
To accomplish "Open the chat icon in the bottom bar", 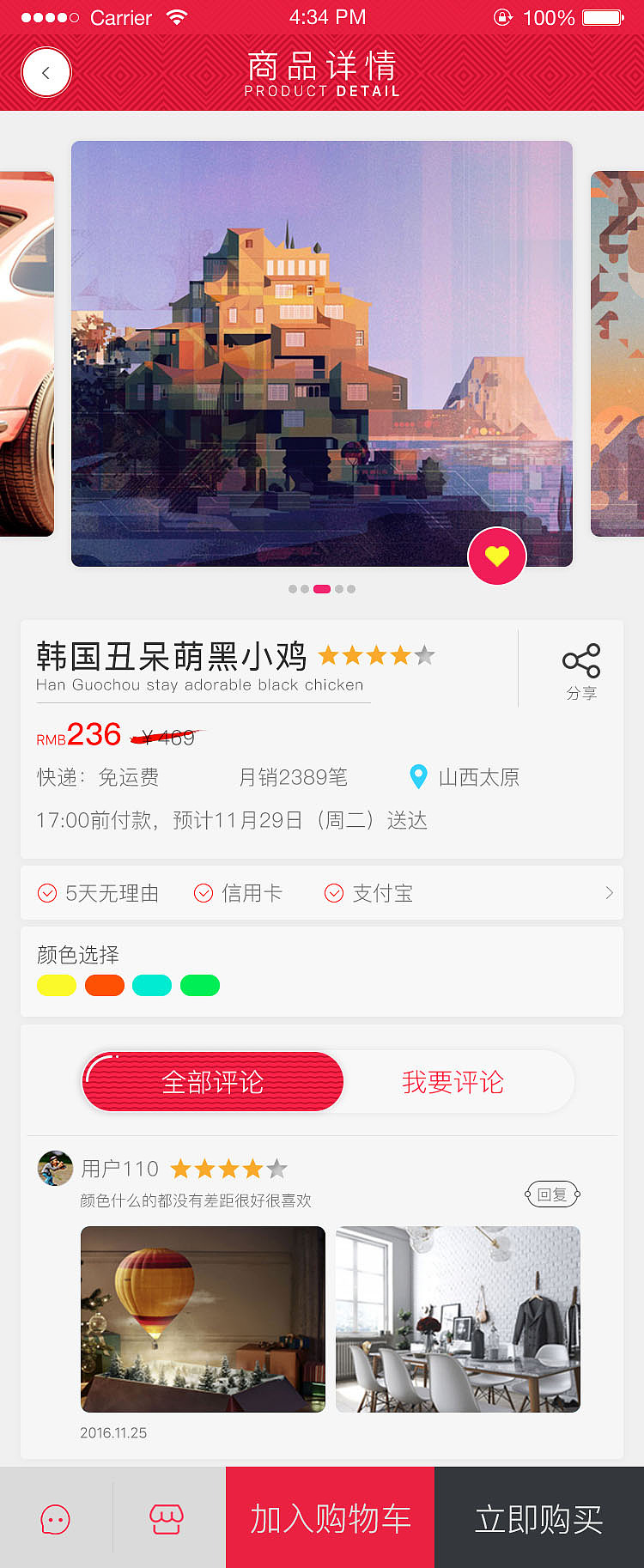I will tap(55, 1516).
